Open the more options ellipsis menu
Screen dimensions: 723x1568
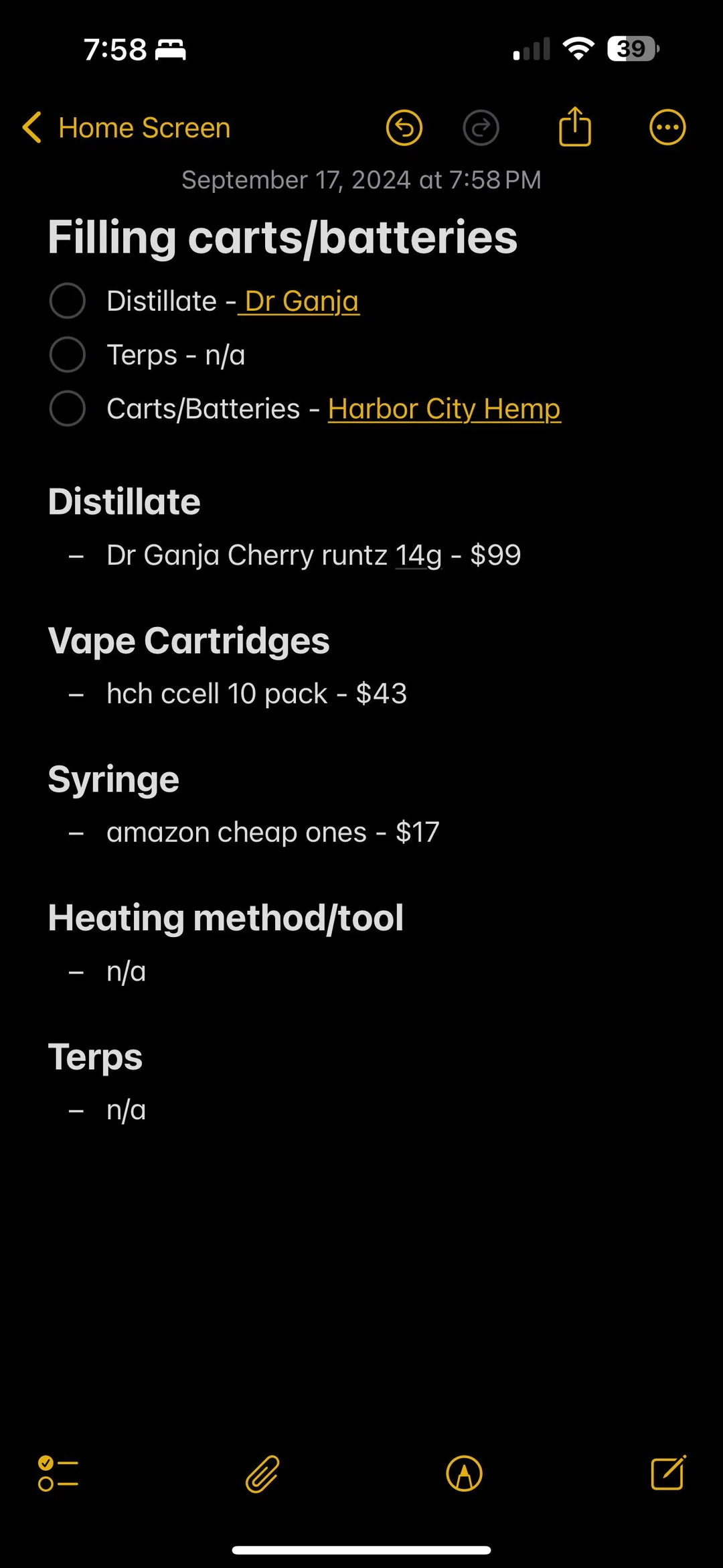pos(667,127)
